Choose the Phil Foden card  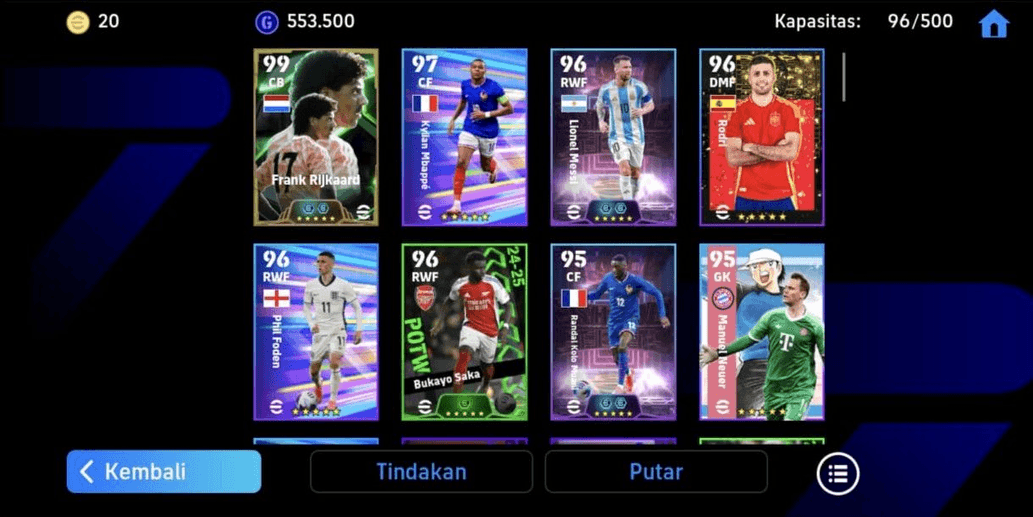tap(316, 332)
